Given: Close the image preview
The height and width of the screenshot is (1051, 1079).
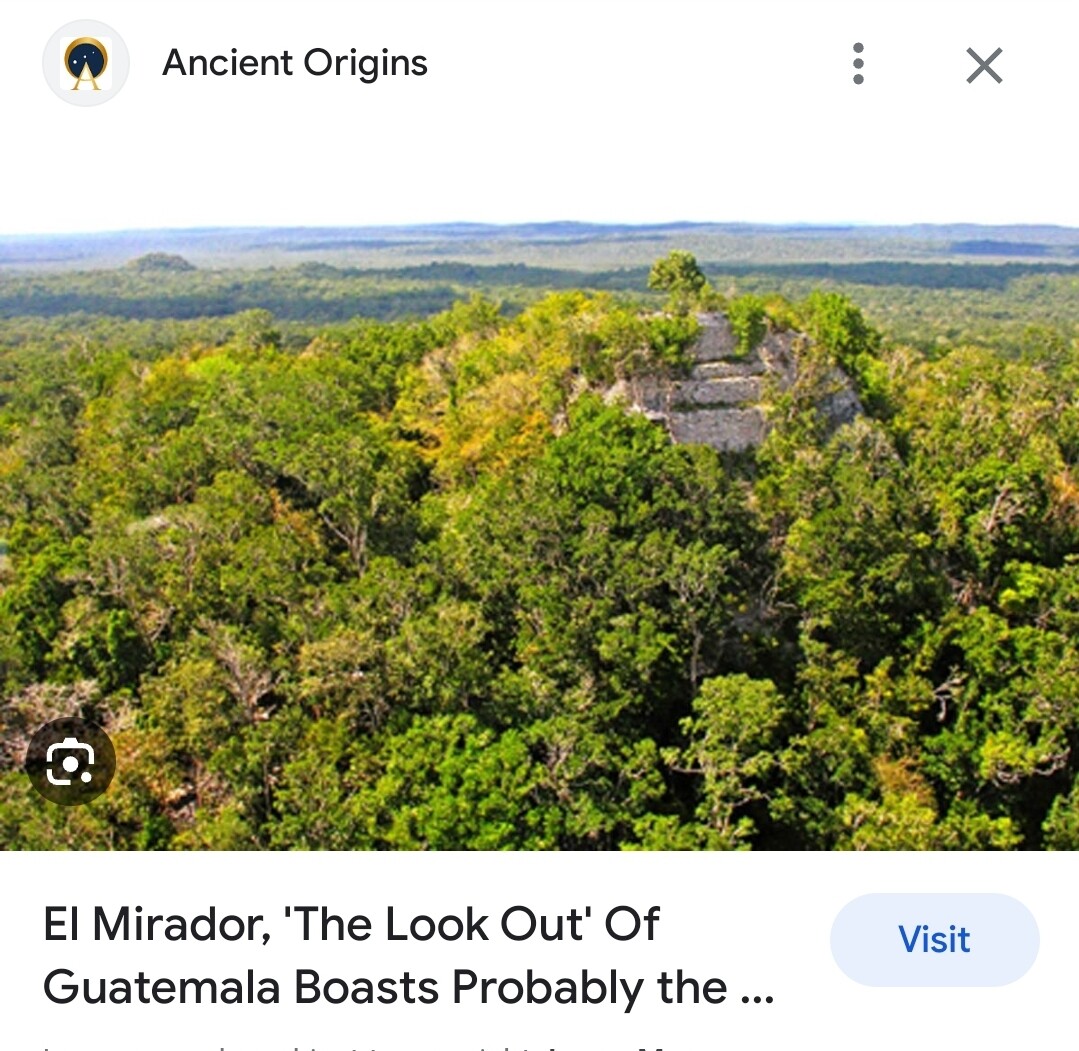Looking at the screenshot, I should coord(984,66).
